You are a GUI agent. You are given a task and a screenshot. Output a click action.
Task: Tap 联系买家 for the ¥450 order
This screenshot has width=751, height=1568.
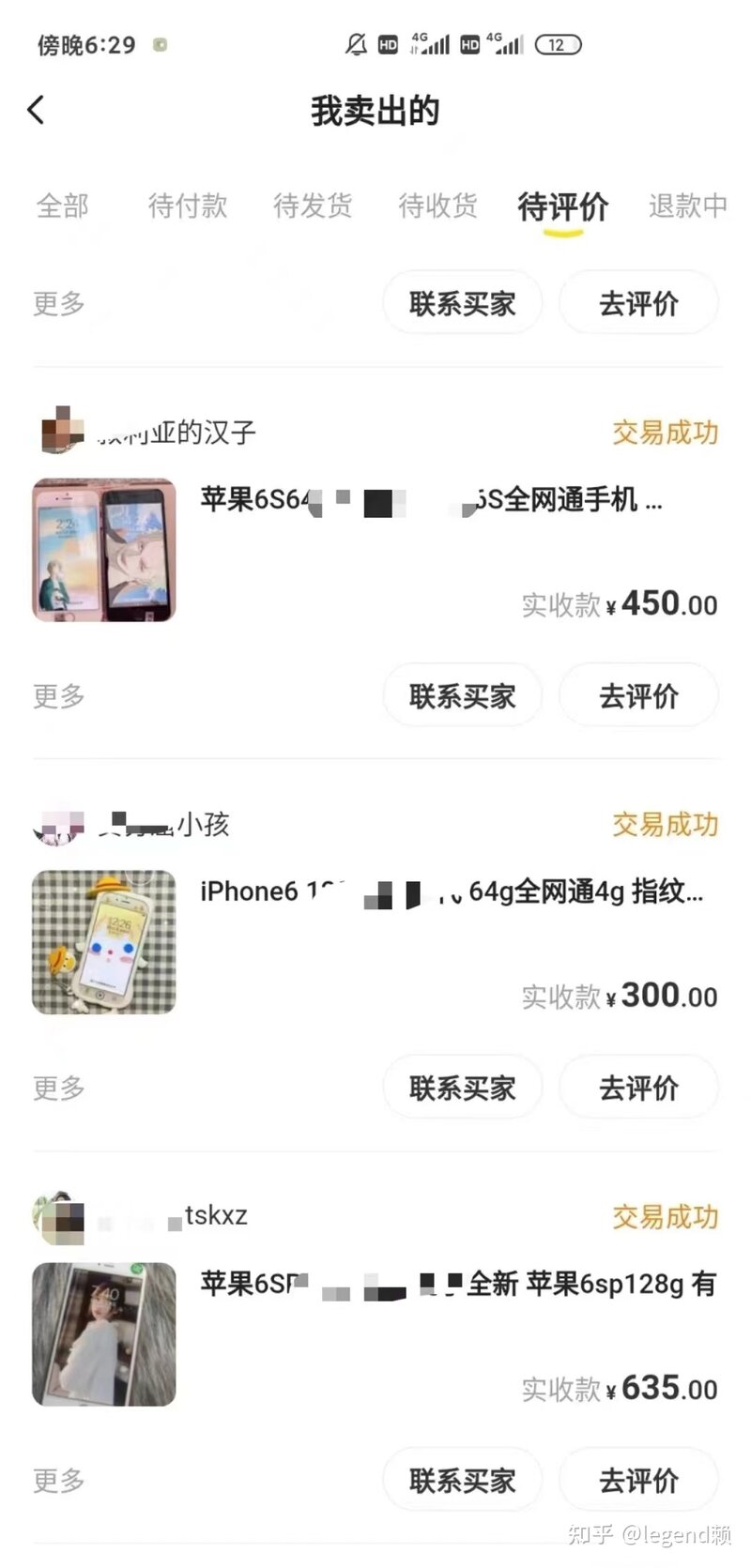click(462, 695)
